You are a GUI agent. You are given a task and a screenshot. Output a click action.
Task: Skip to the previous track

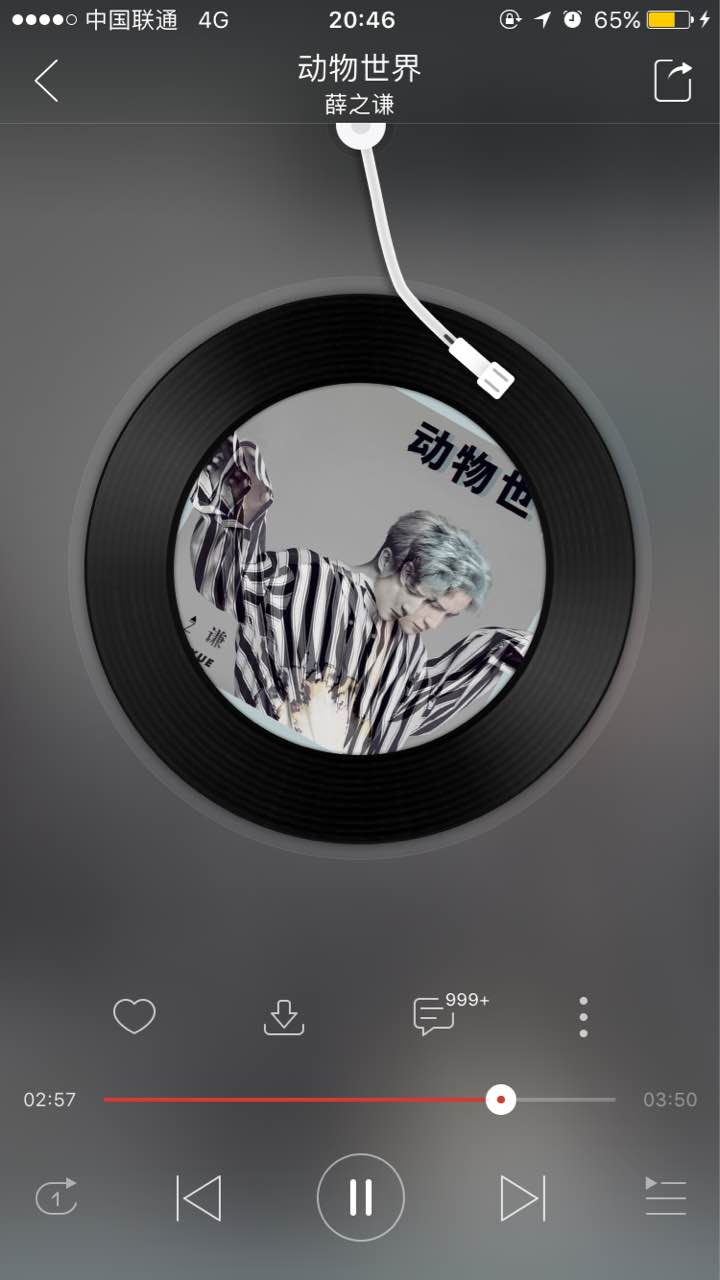click(199, 1197)
